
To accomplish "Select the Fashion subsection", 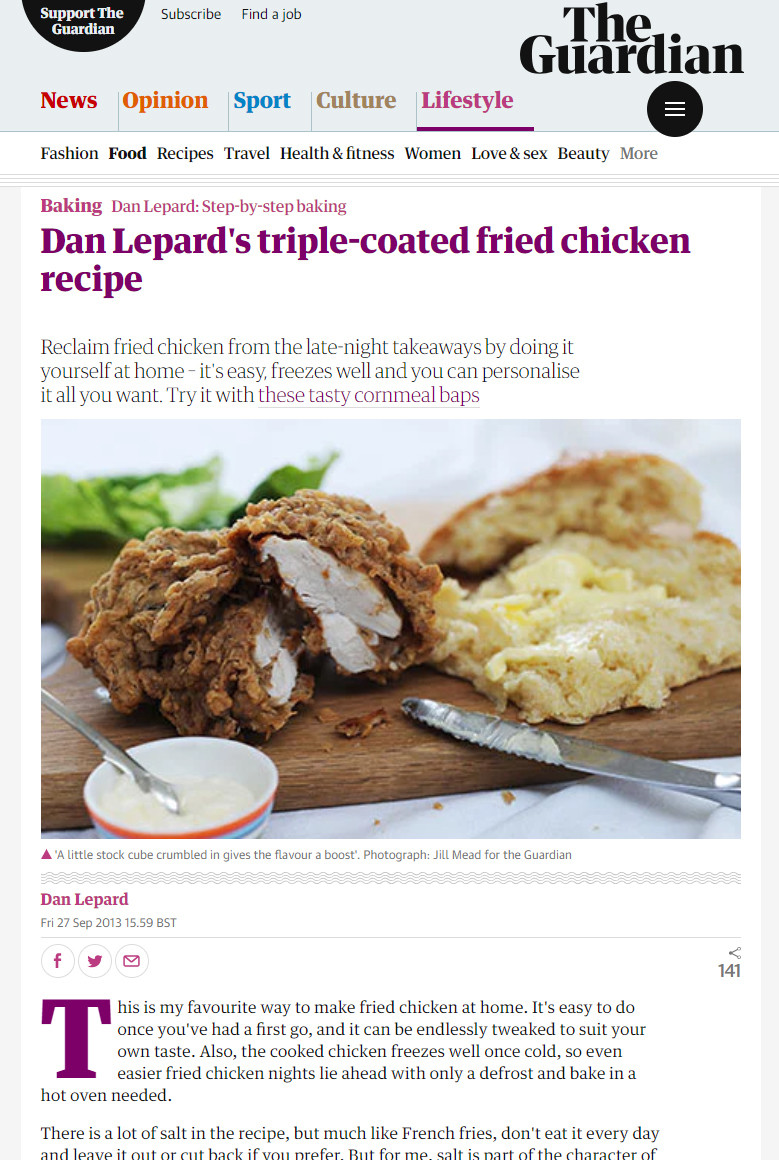I will pyautogui.click(x=69, y=153).
